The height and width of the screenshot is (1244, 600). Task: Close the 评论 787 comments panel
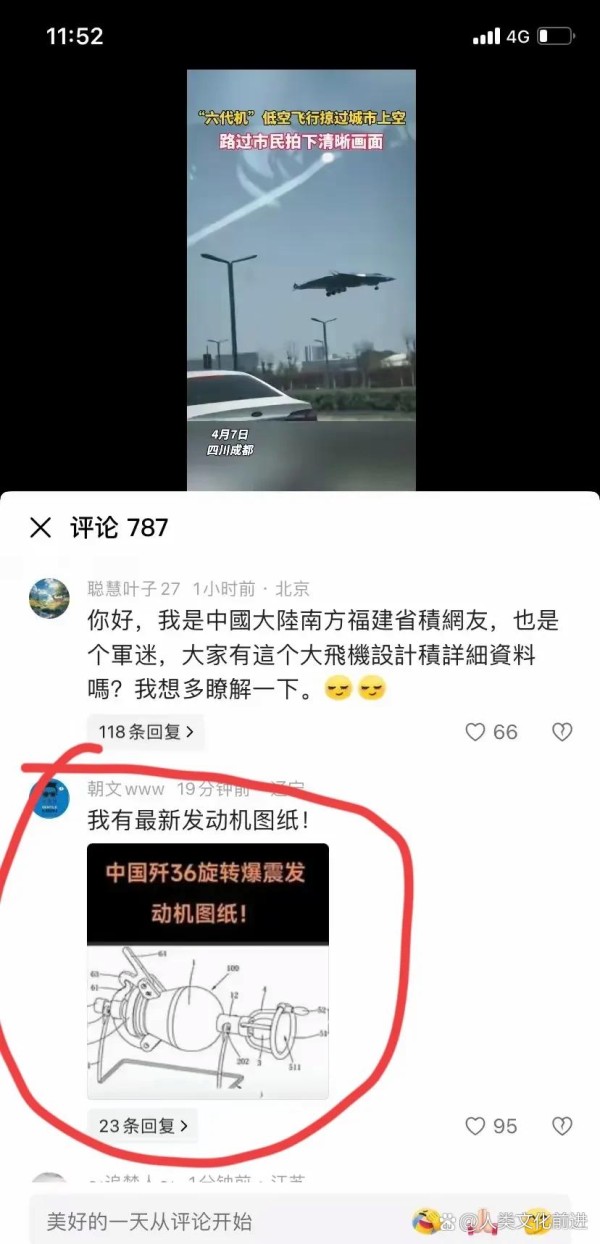point(40,528)
